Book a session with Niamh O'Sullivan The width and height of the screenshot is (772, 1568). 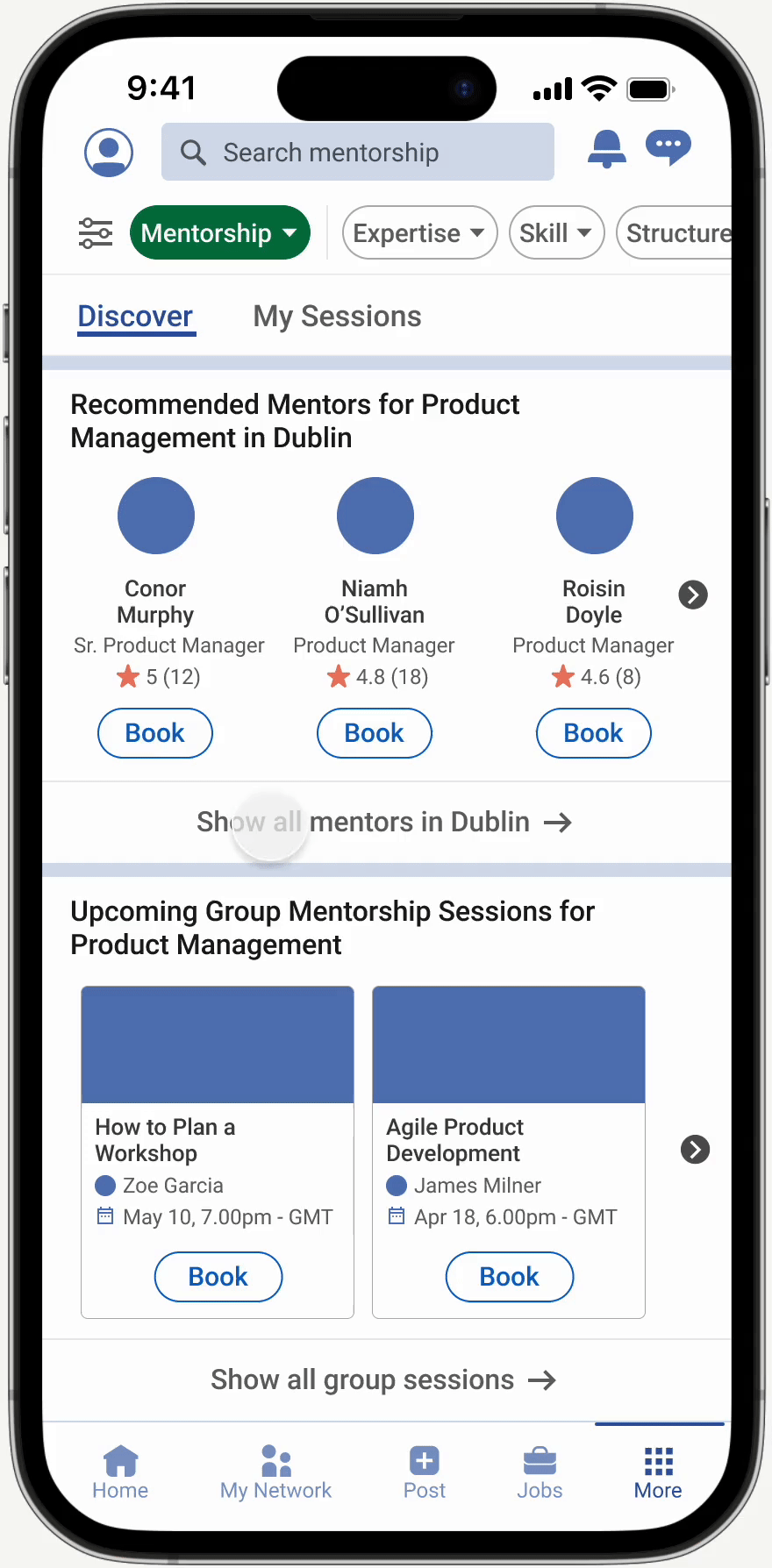click(375, 733)
